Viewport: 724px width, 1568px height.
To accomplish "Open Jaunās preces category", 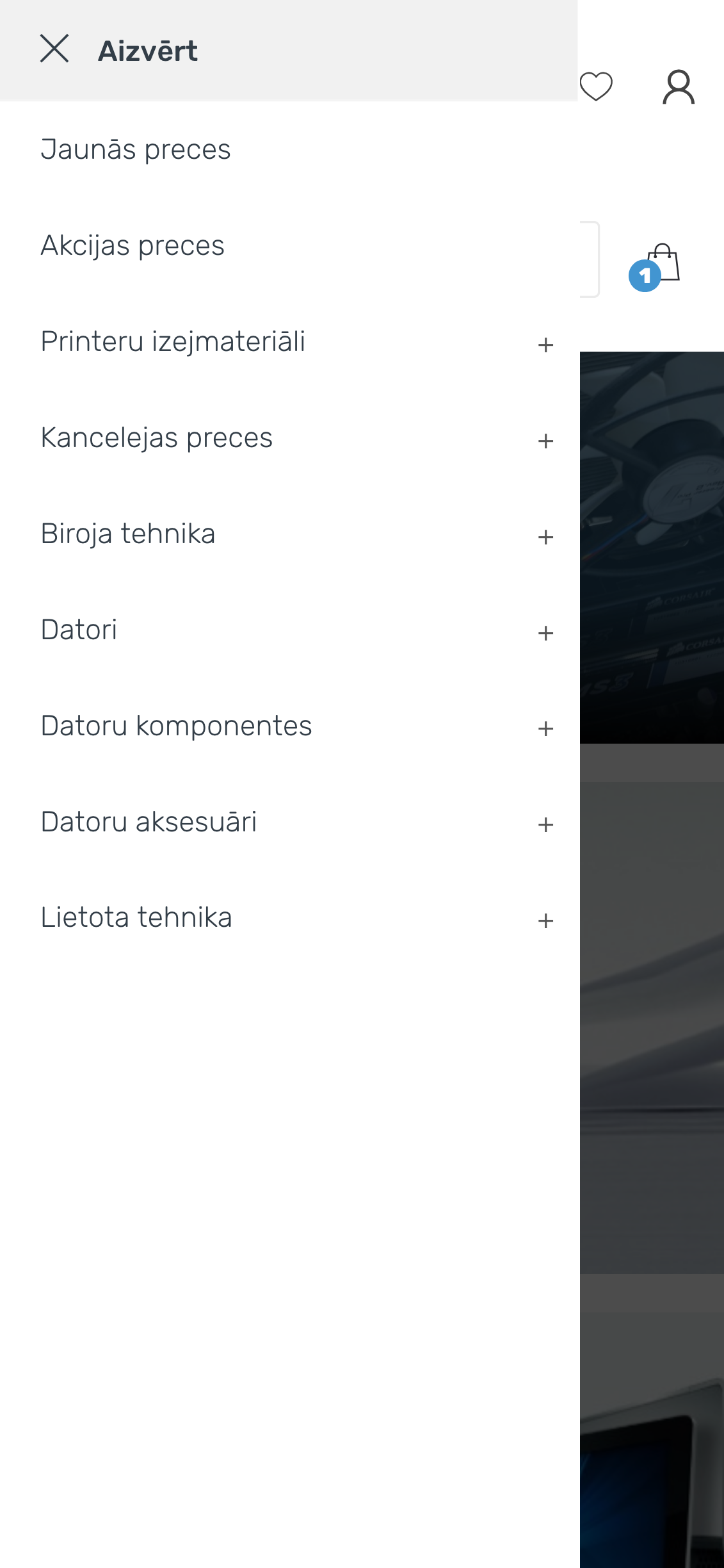I will [x=135, y=149].
